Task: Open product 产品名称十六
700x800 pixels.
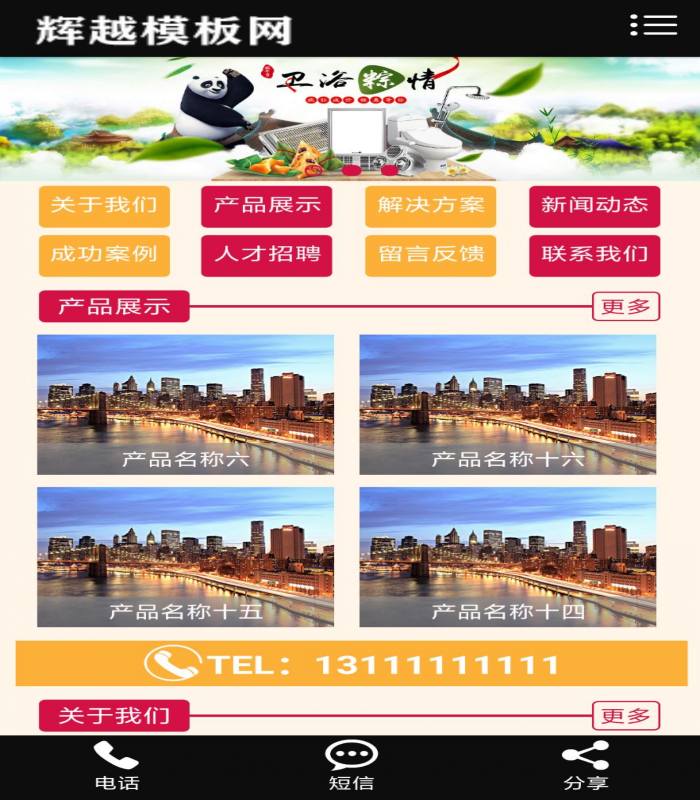Action: (508, 404)
